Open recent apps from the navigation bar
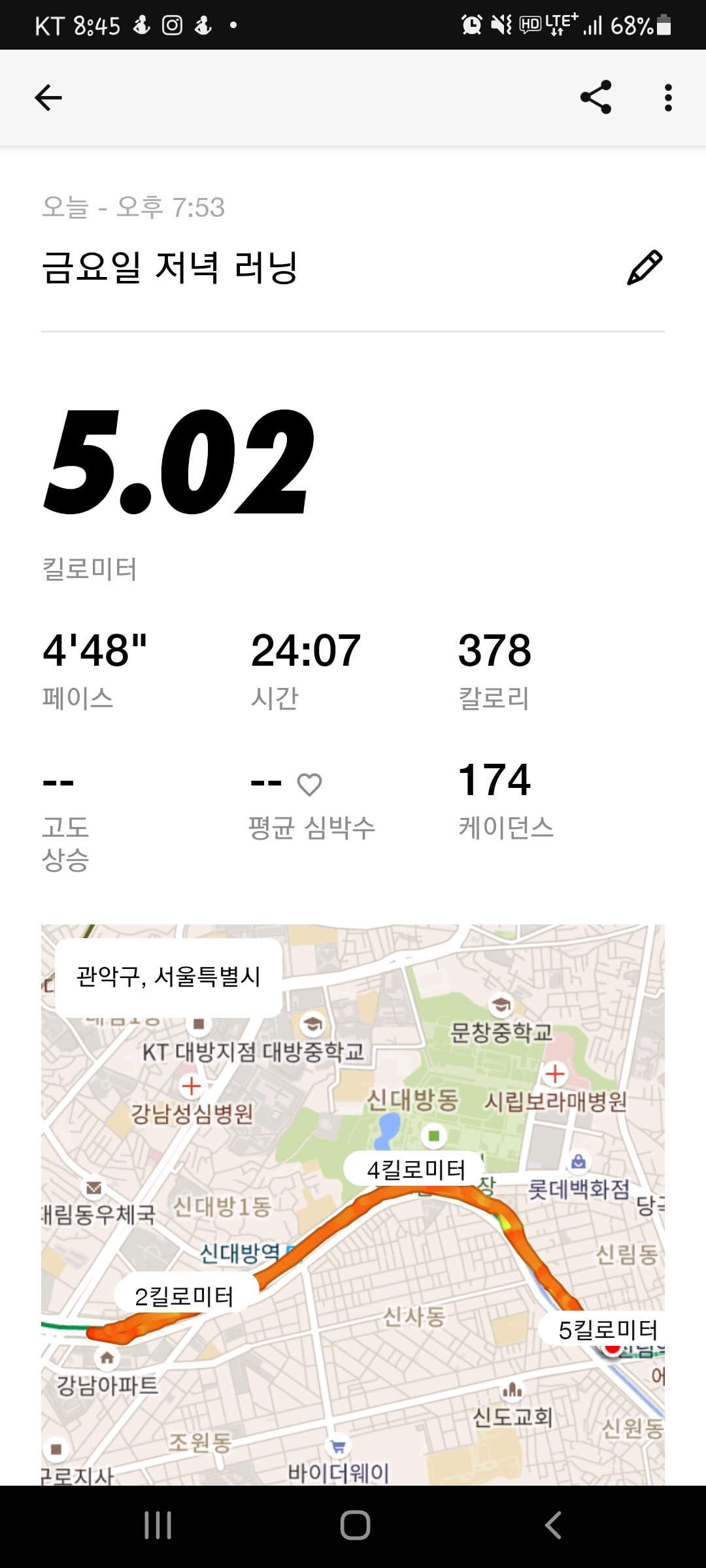706x1568 pixels. pos(158,1526)
